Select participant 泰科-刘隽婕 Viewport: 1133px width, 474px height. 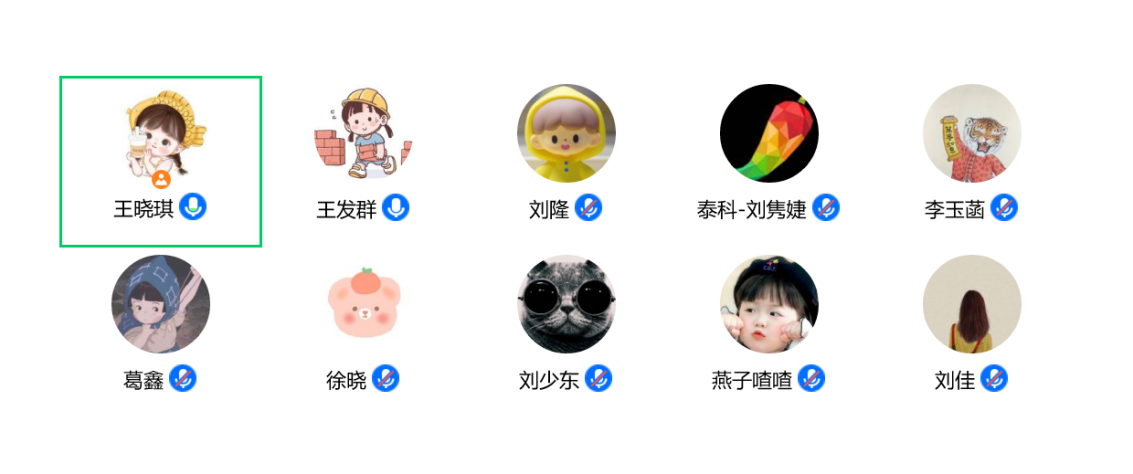769,134
